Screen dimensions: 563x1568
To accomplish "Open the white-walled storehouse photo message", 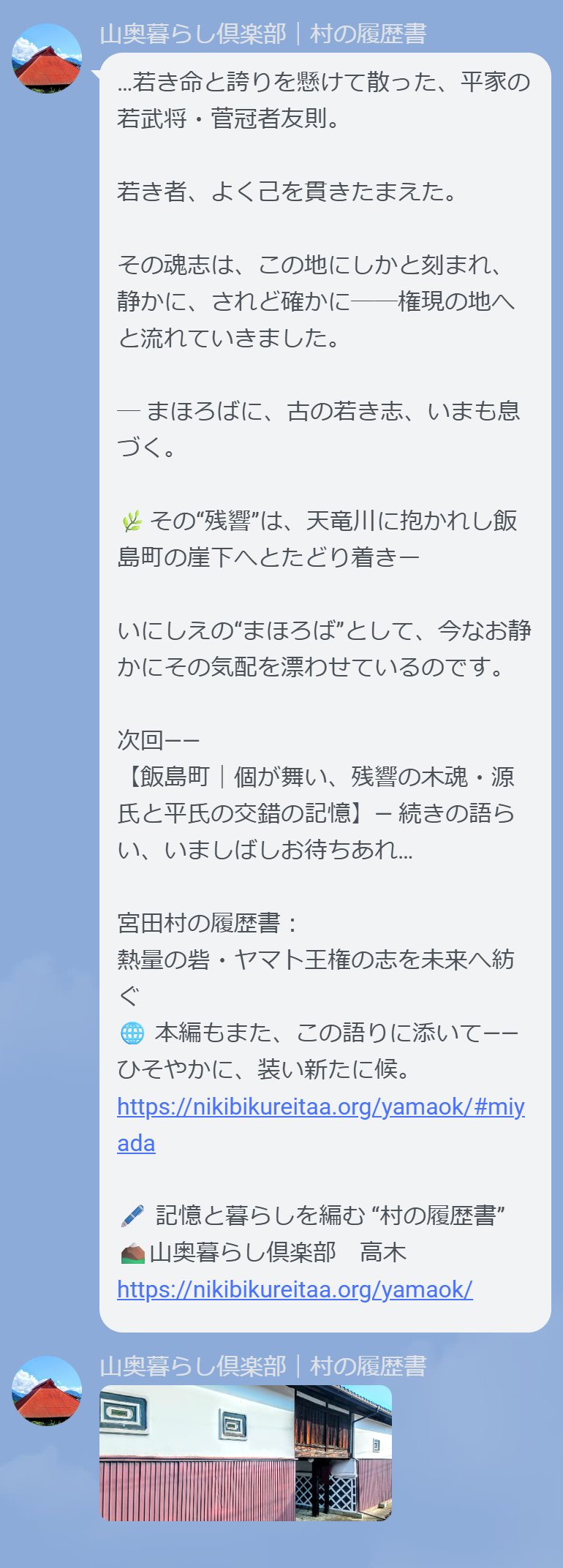I will (246, 1452).
